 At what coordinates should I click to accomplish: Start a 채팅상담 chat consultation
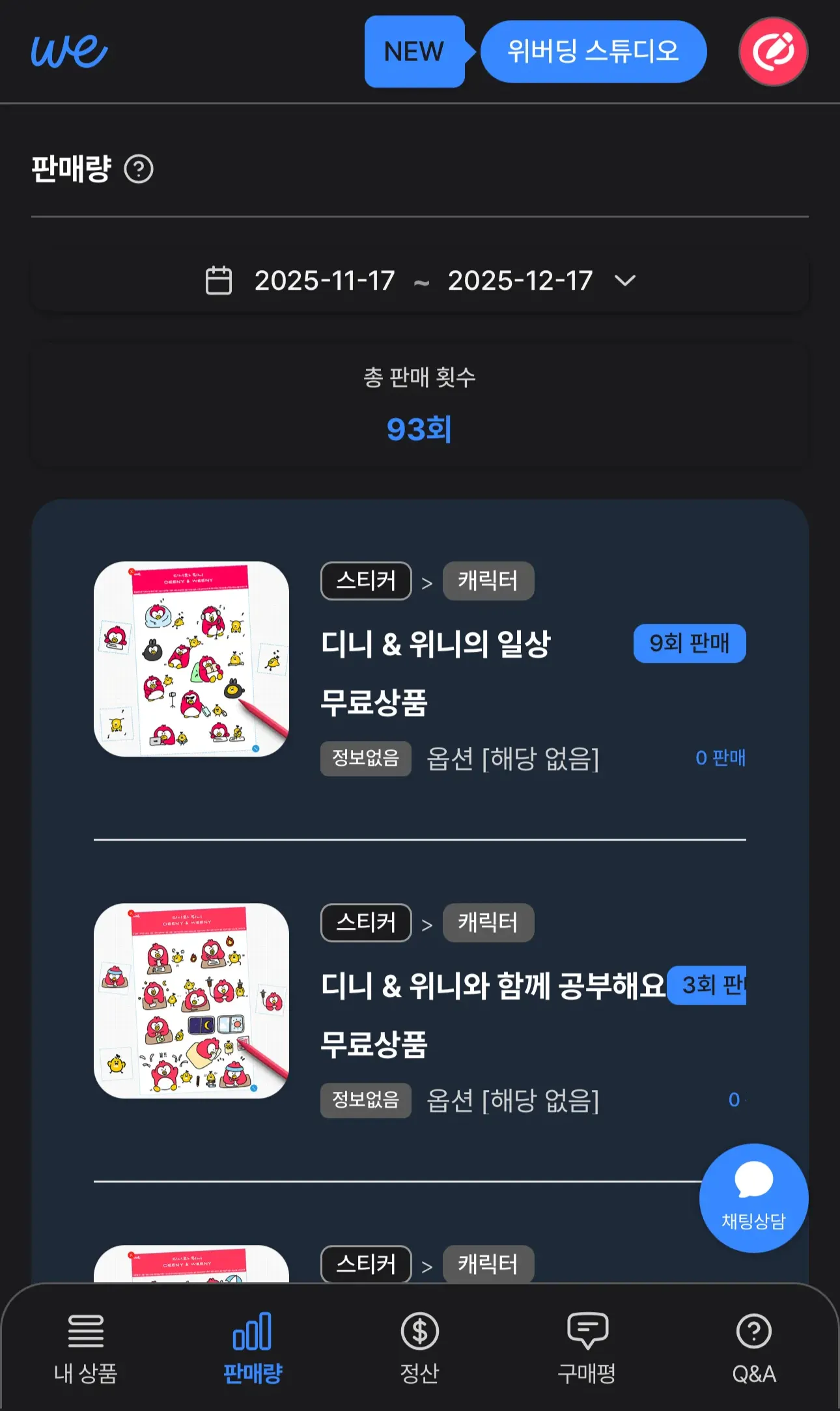pos(753,1197)
